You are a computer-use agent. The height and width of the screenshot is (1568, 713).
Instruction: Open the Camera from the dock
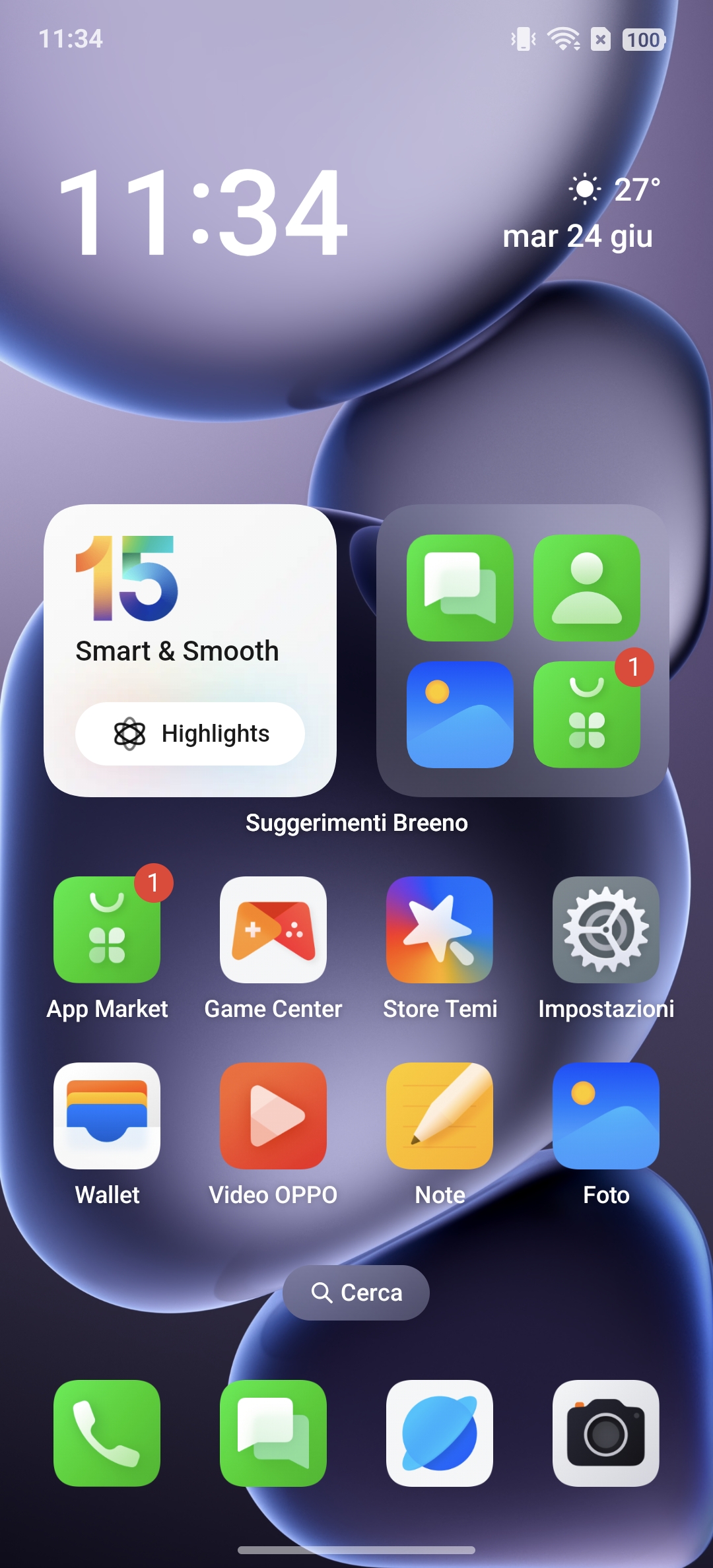point(606,1433)
